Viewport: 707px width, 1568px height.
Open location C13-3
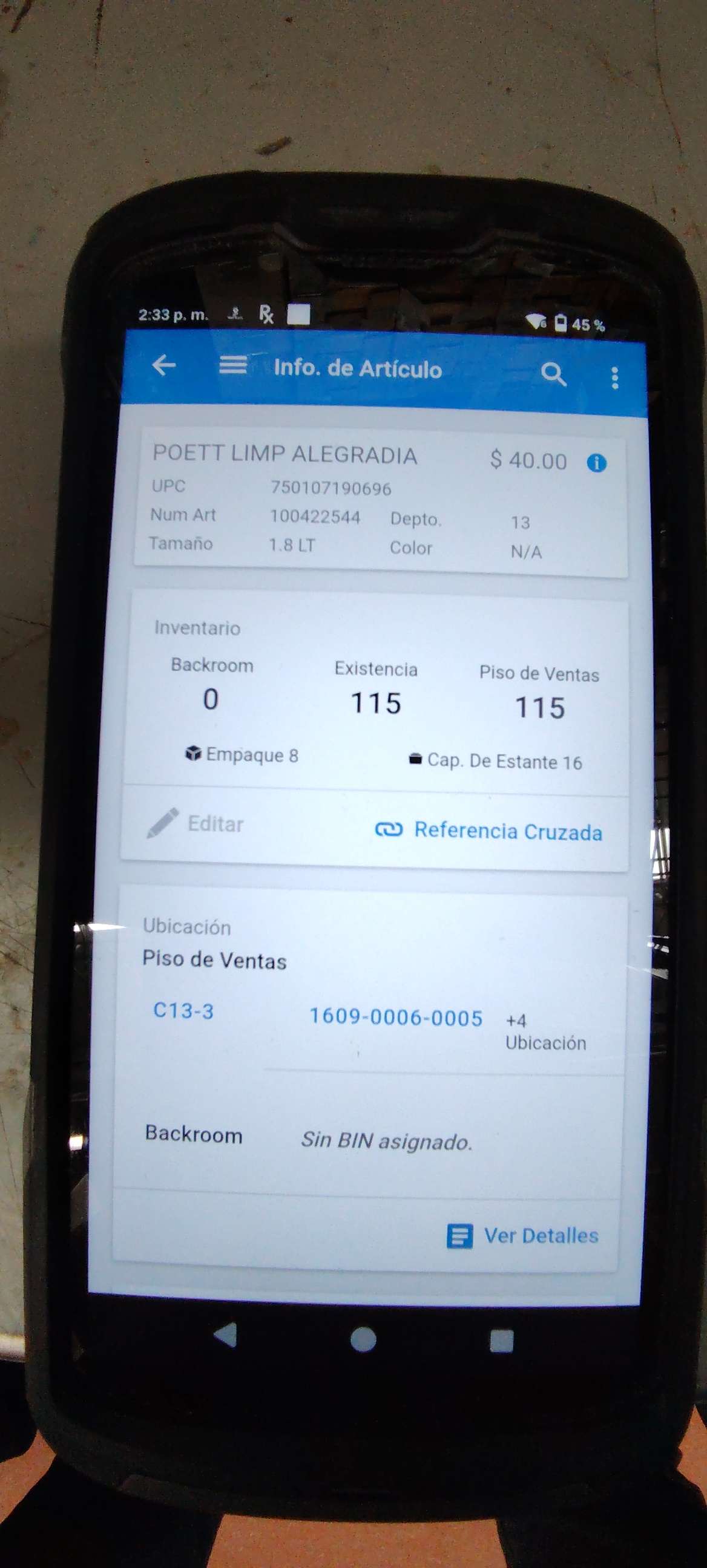tap(183, 1011)
